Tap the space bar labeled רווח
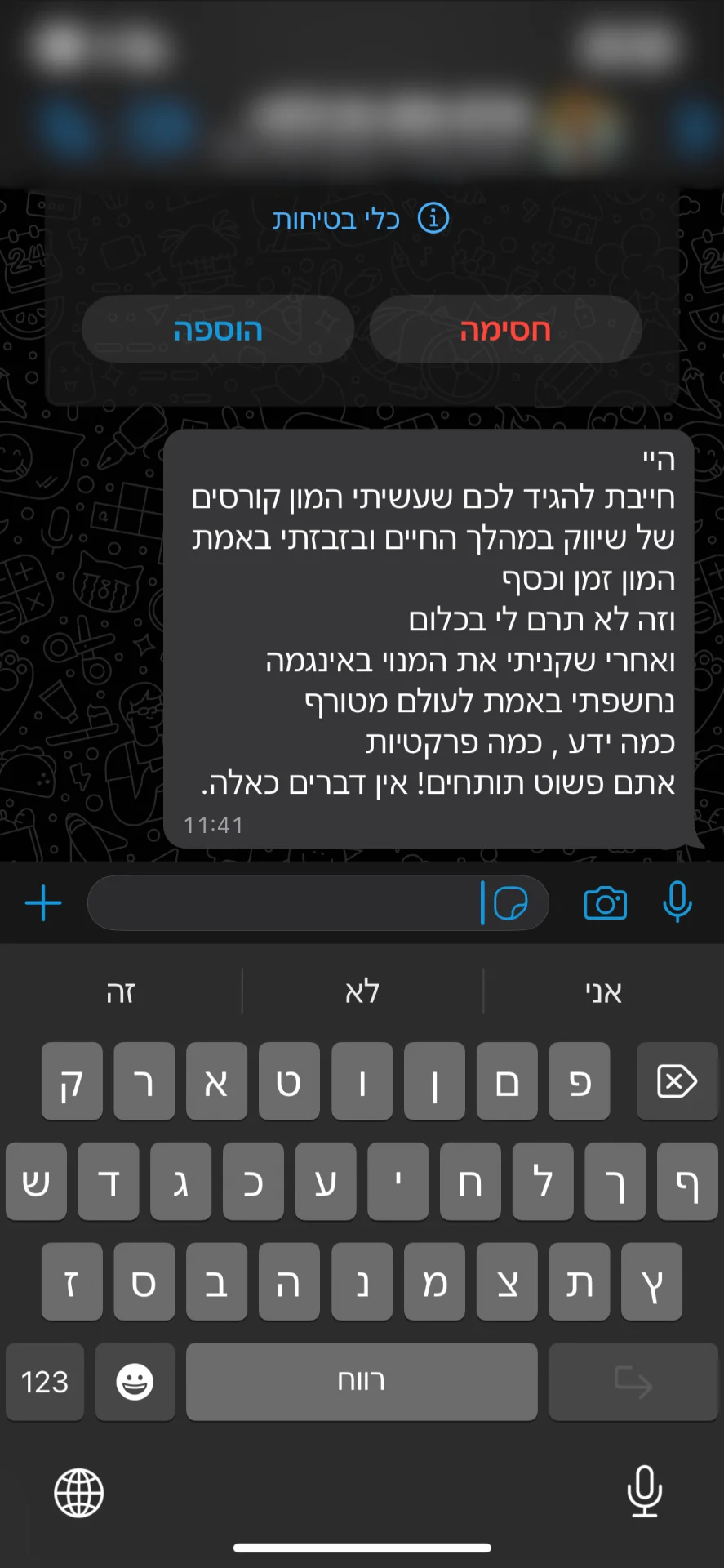The image size is (724, 1568). [362, 1382]
